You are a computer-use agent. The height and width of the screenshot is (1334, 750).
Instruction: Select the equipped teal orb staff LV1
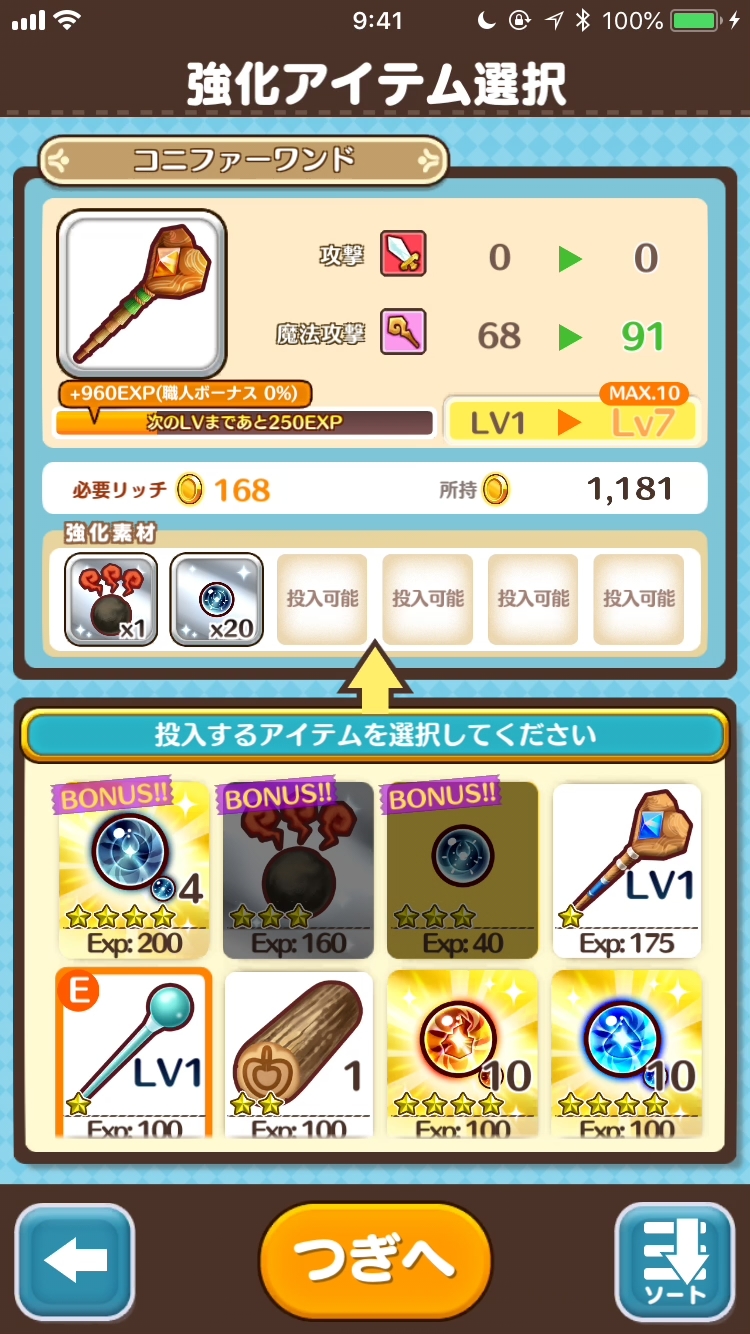pyautogui.click(x=134, y=1055)
